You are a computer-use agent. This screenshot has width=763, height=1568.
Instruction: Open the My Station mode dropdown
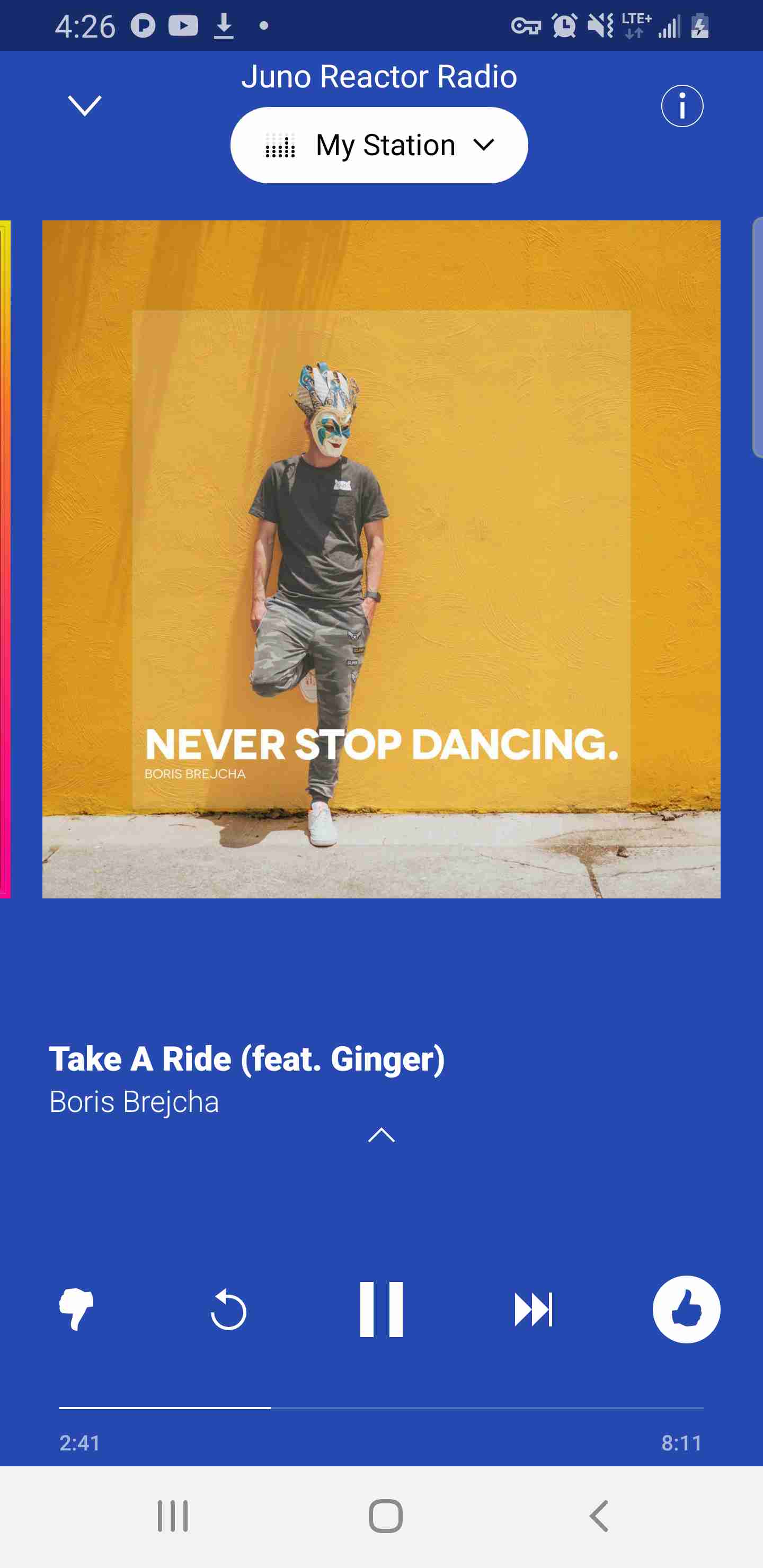(x=379, y=145)
